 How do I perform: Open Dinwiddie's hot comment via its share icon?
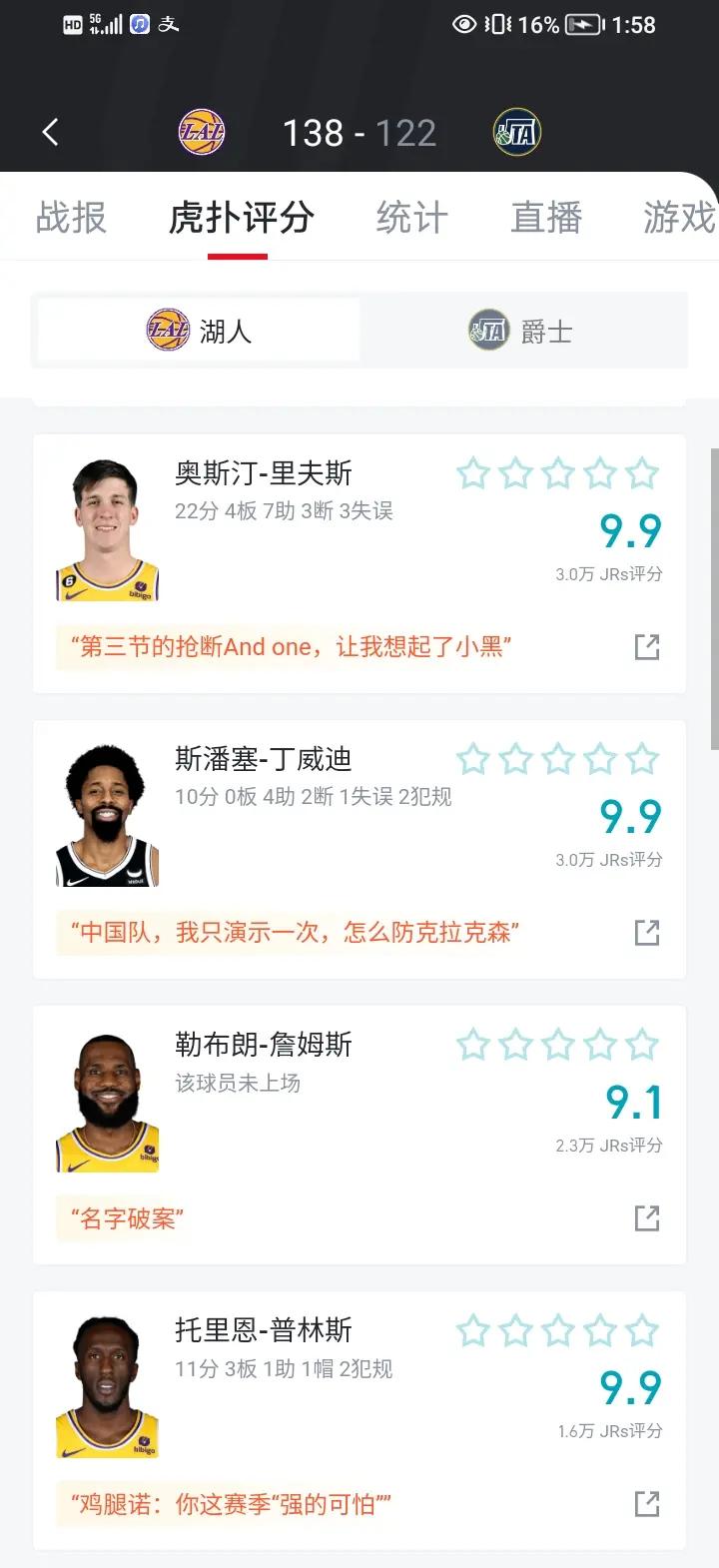647,932
